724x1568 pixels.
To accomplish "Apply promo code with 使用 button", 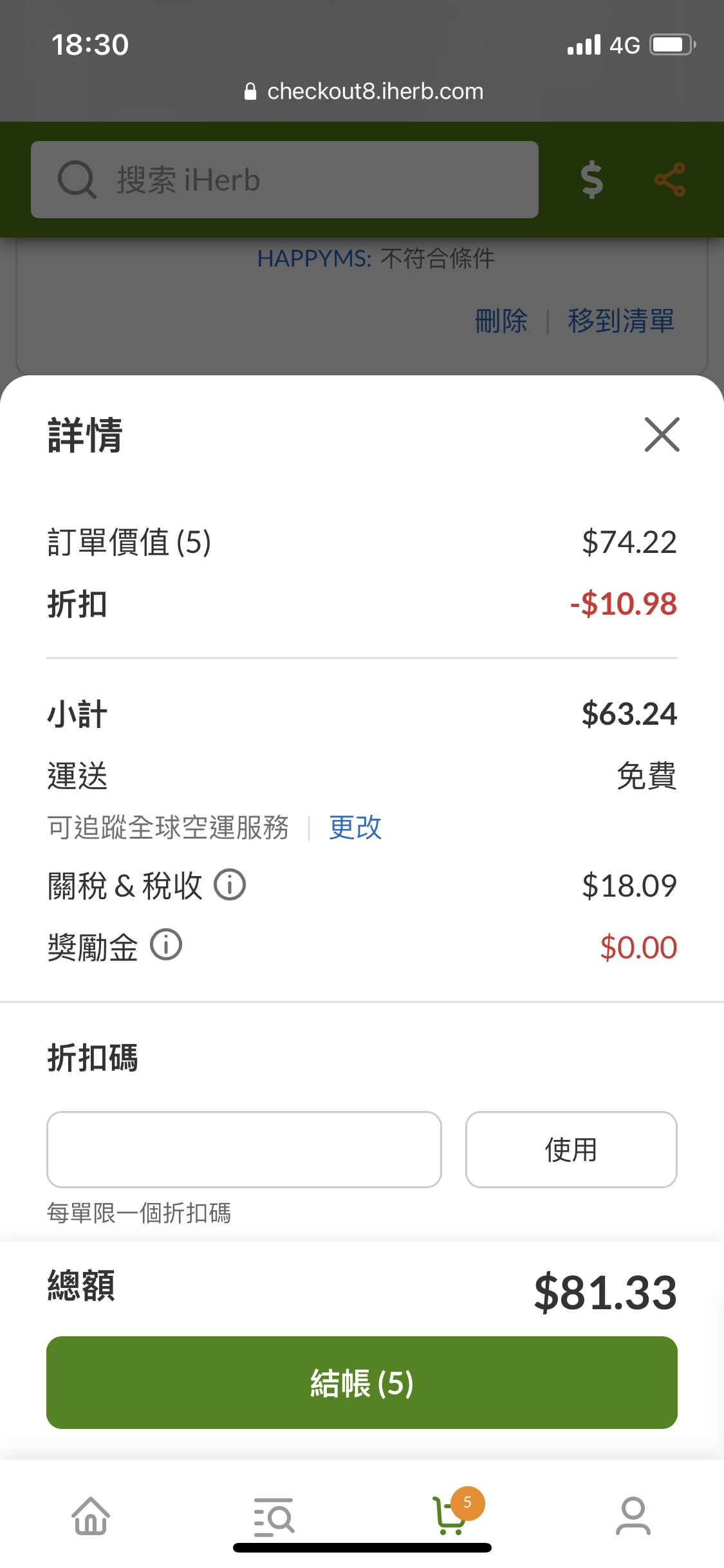I will click(x=571, y=1149).
